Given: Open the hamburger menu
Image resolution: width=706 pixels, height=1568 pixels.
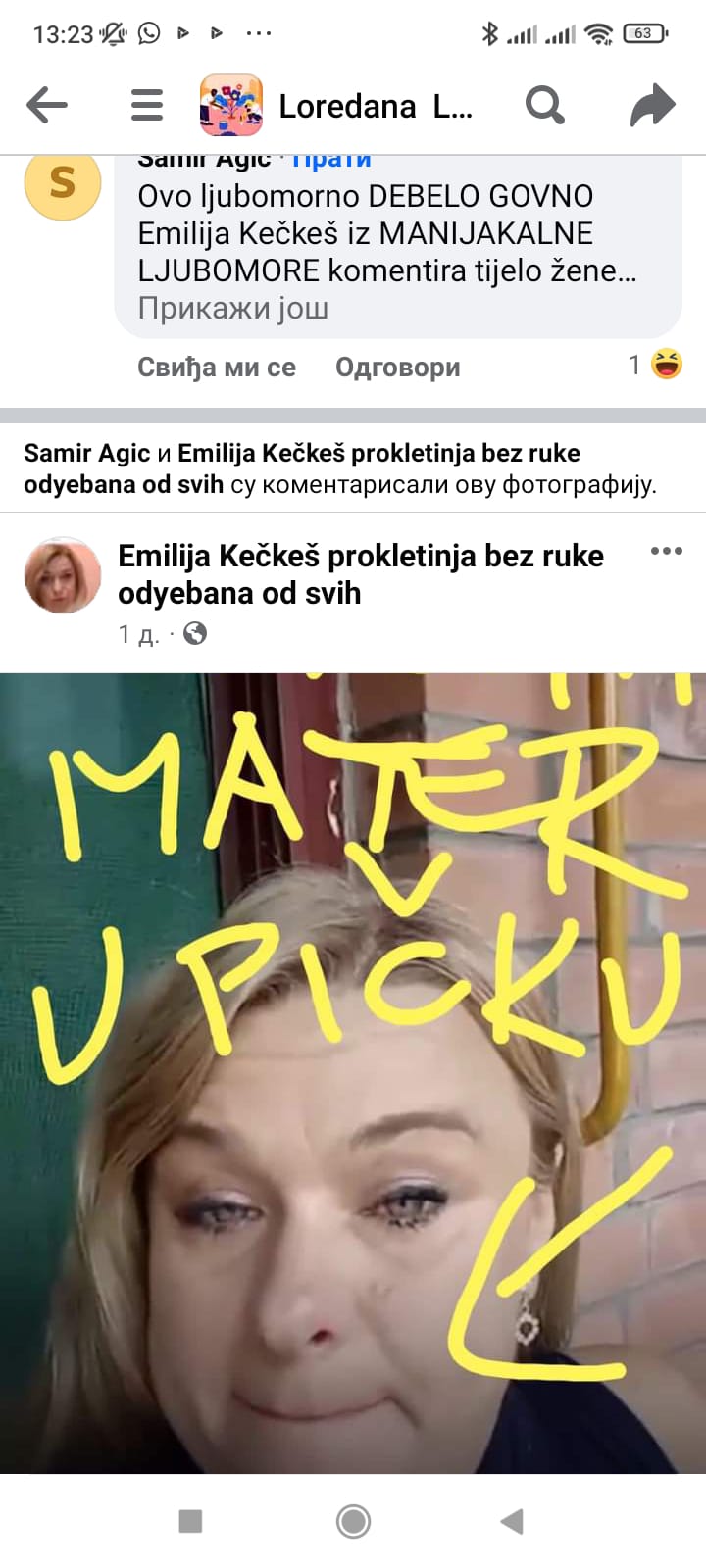Looking at the screenshot, I should click(x=147, y=105).
